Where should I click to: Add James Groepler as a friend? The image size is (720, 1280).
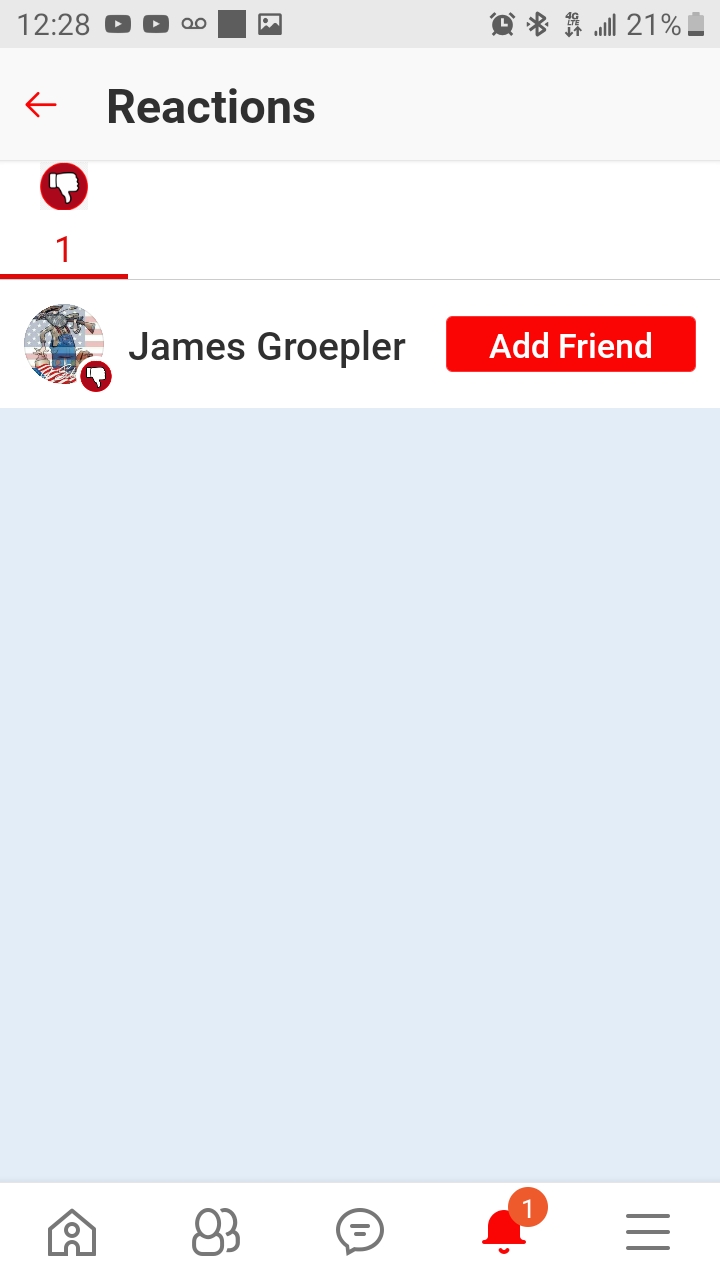[x=570, y=345]
